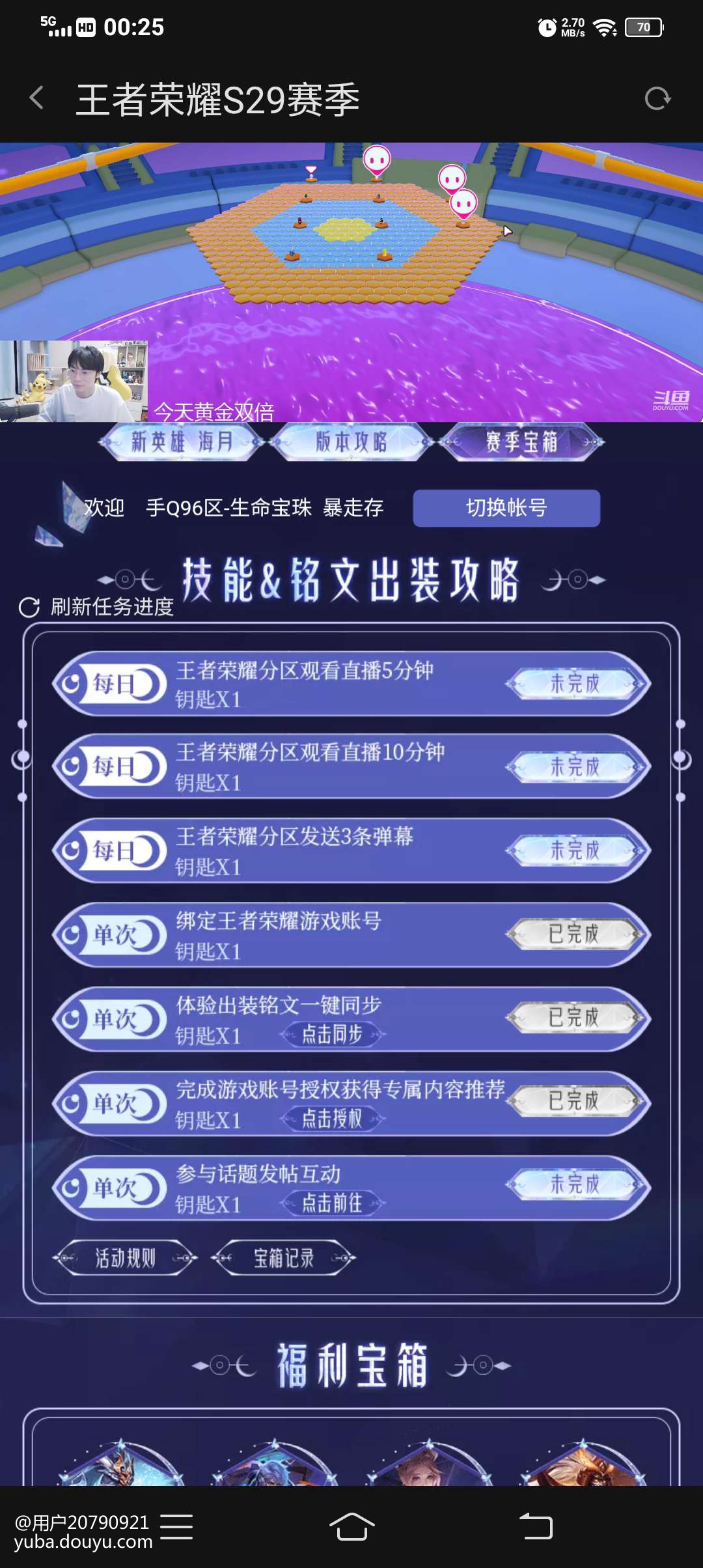Image resolution: width=703 pixels, height=1568 pixels.
Task: Refresh progress via 刷新任务进度
Action: tap(98, 607)
